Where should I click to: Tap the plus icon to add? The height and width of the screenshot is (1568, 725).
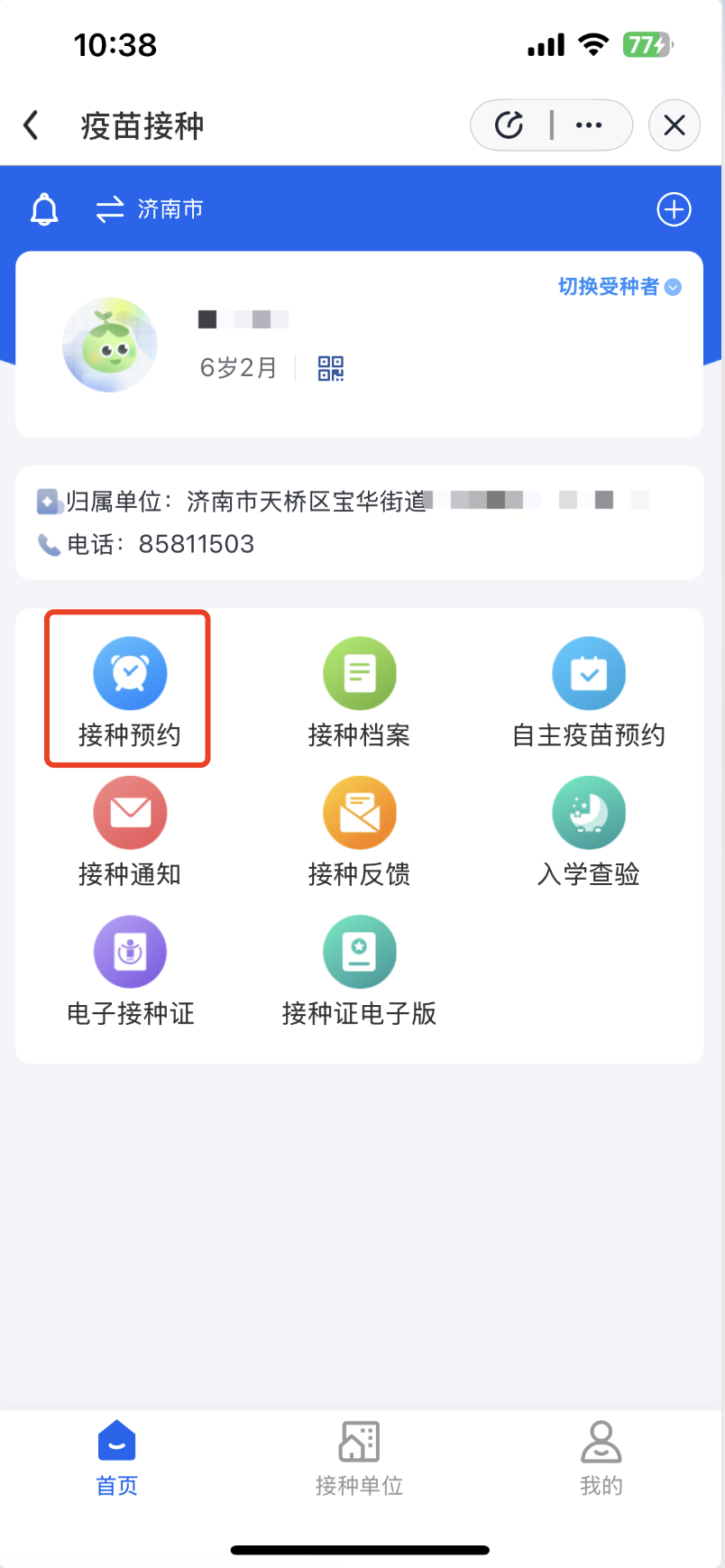pyautogui.click(x=674, y=209)
